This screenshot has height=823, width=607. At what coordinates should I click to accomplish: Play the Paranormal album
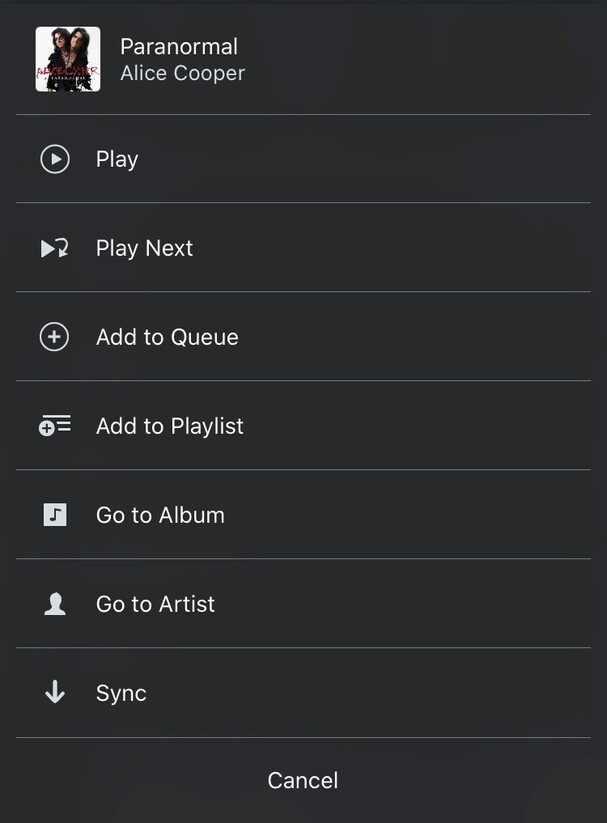pos(116,159)
